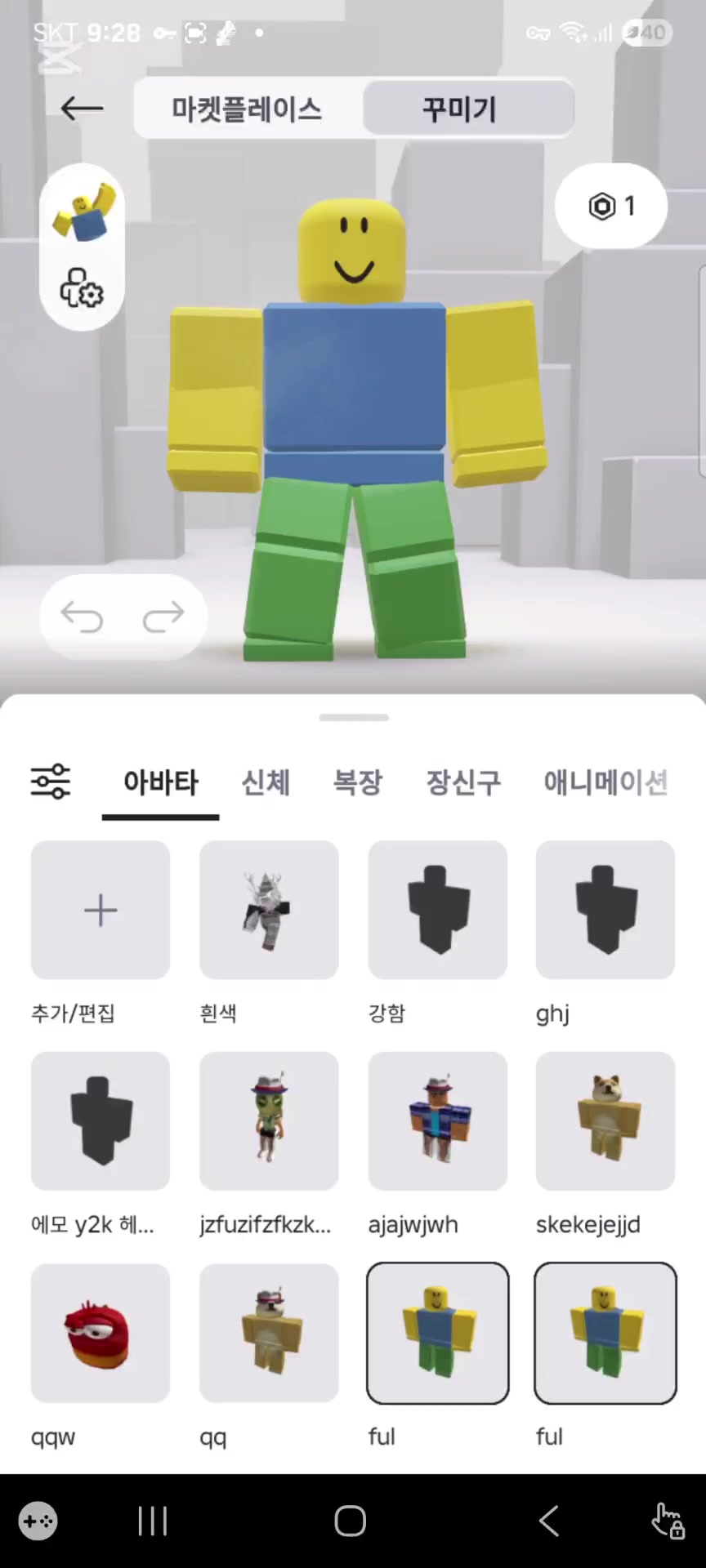Switch to the 복장 category

(357, 782)
